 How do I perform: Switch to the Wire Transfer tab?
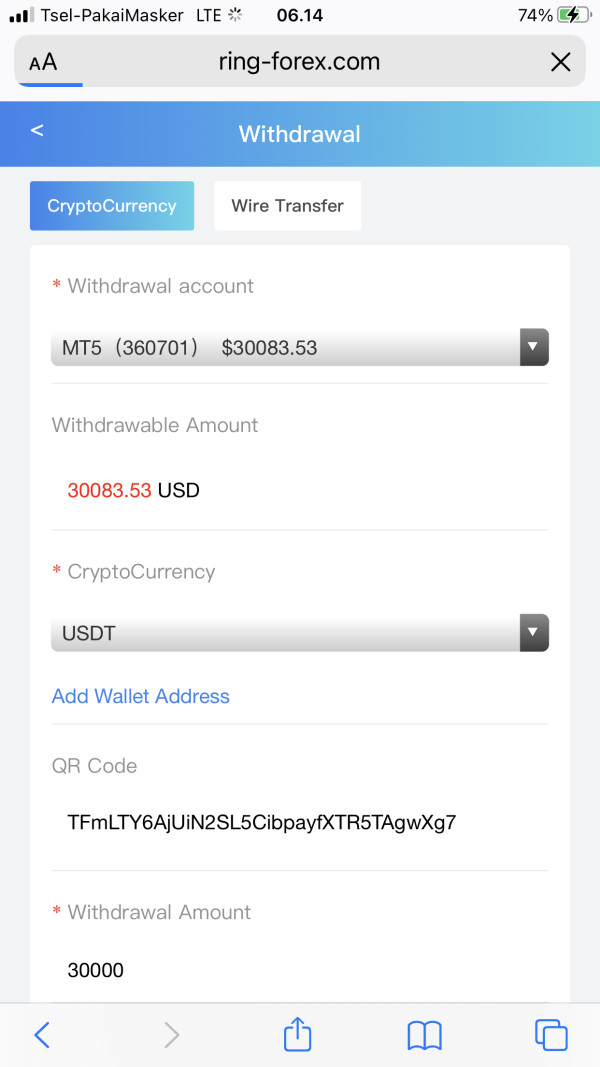pos(287,206)
